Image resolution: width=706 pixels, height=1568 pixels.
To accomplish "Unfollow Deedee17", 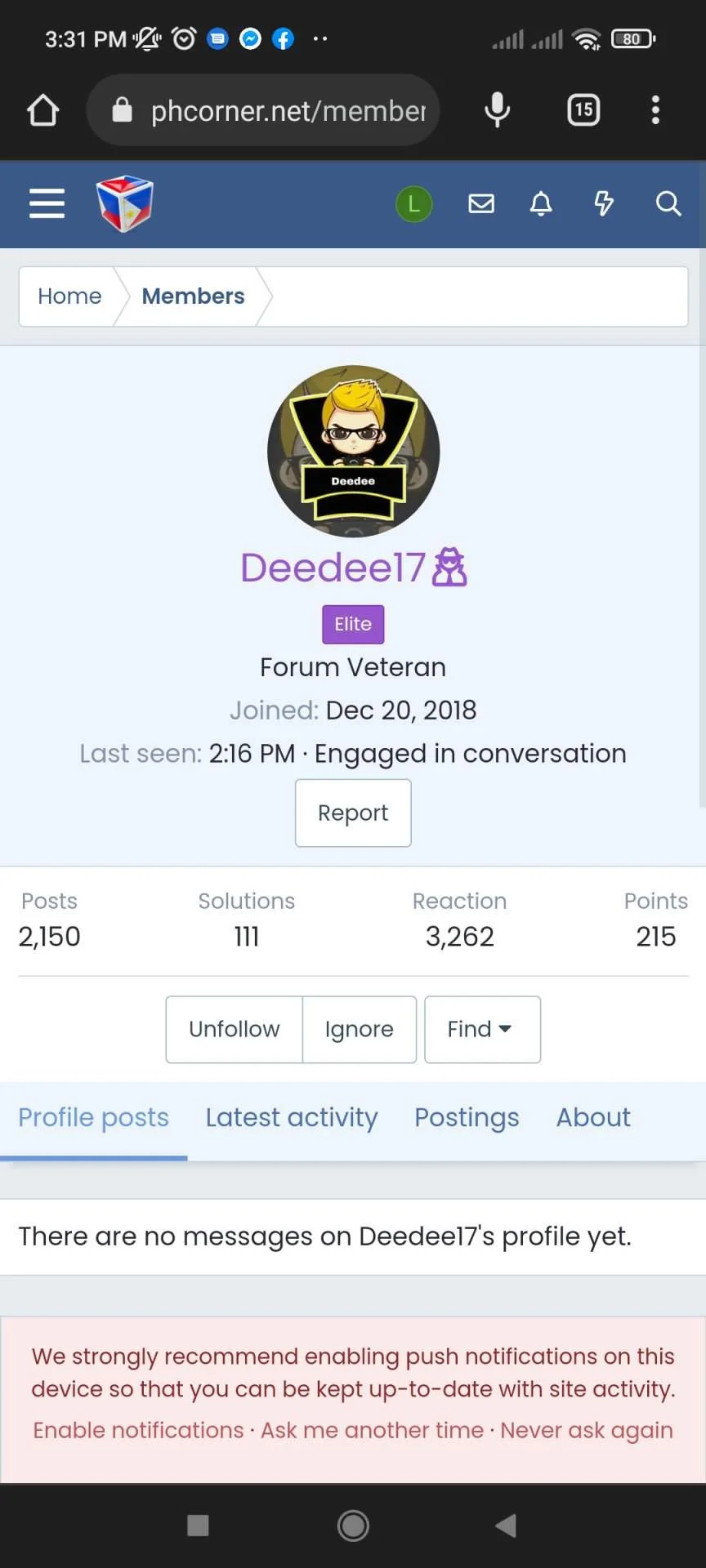I will 235,1029.
